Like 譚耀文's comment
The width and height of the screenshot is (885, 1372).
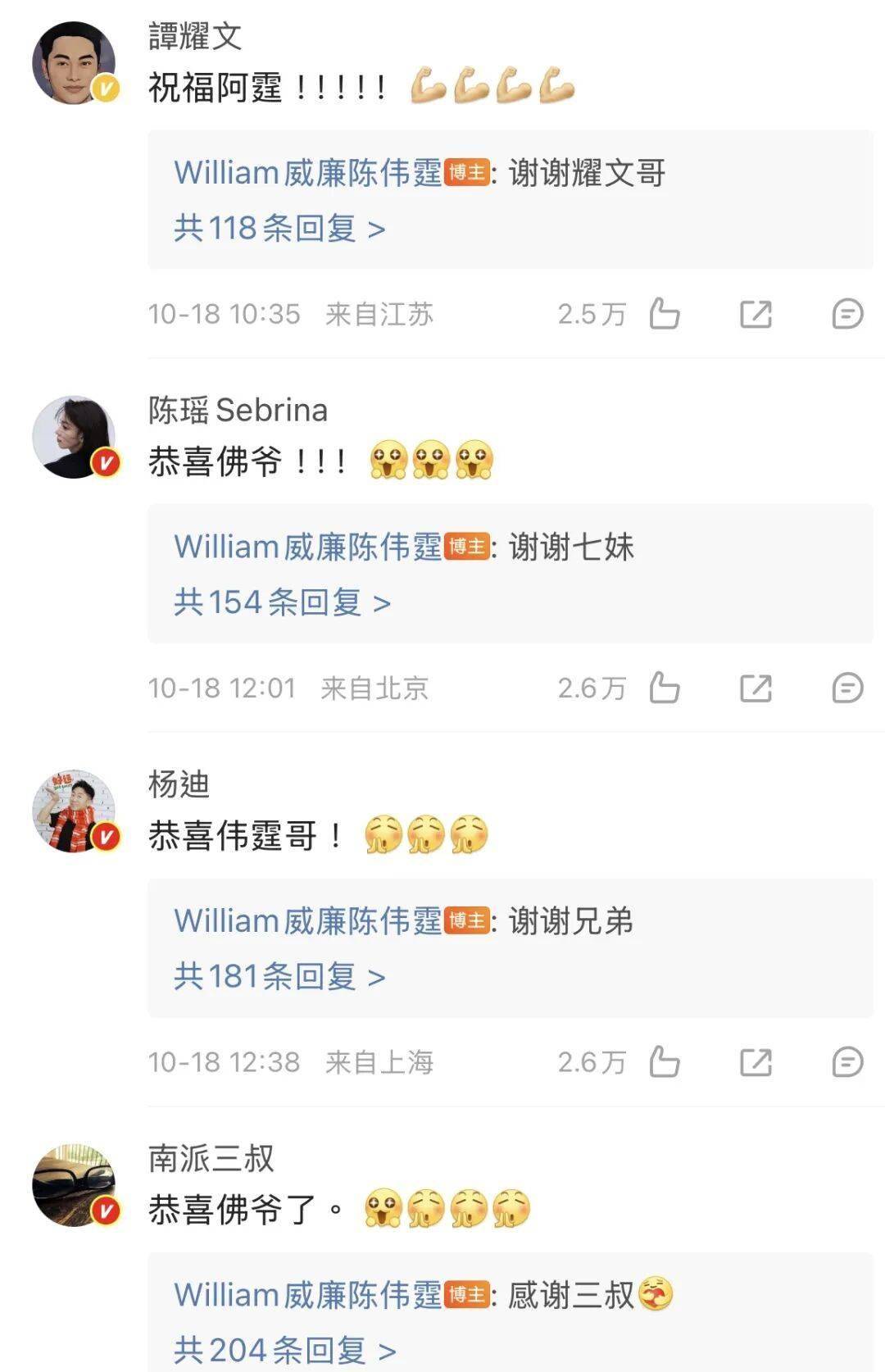(x=665, y=314)
